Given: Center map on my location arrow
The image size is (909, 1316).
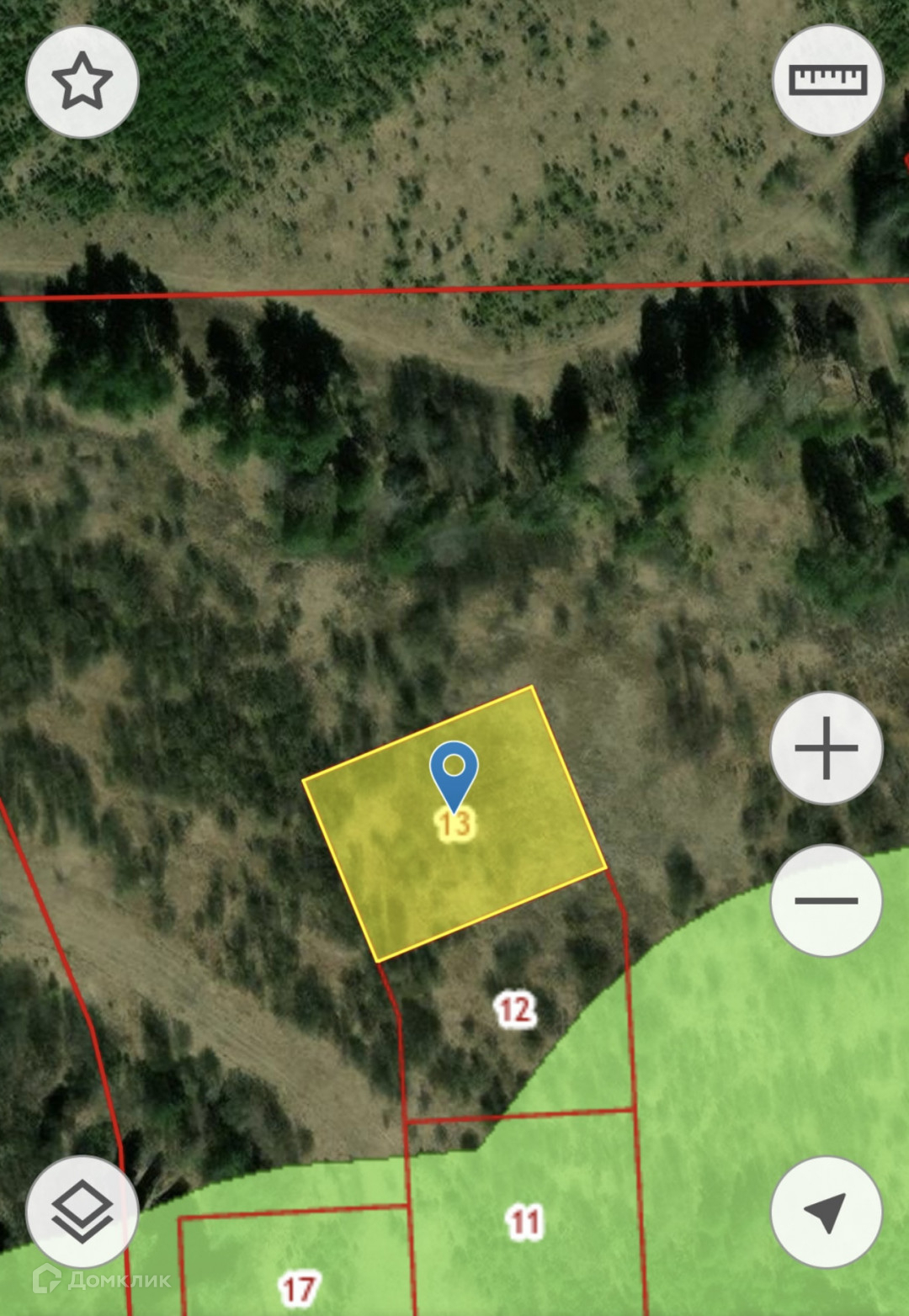Looking at the screenshot, I should point(827,1212).
